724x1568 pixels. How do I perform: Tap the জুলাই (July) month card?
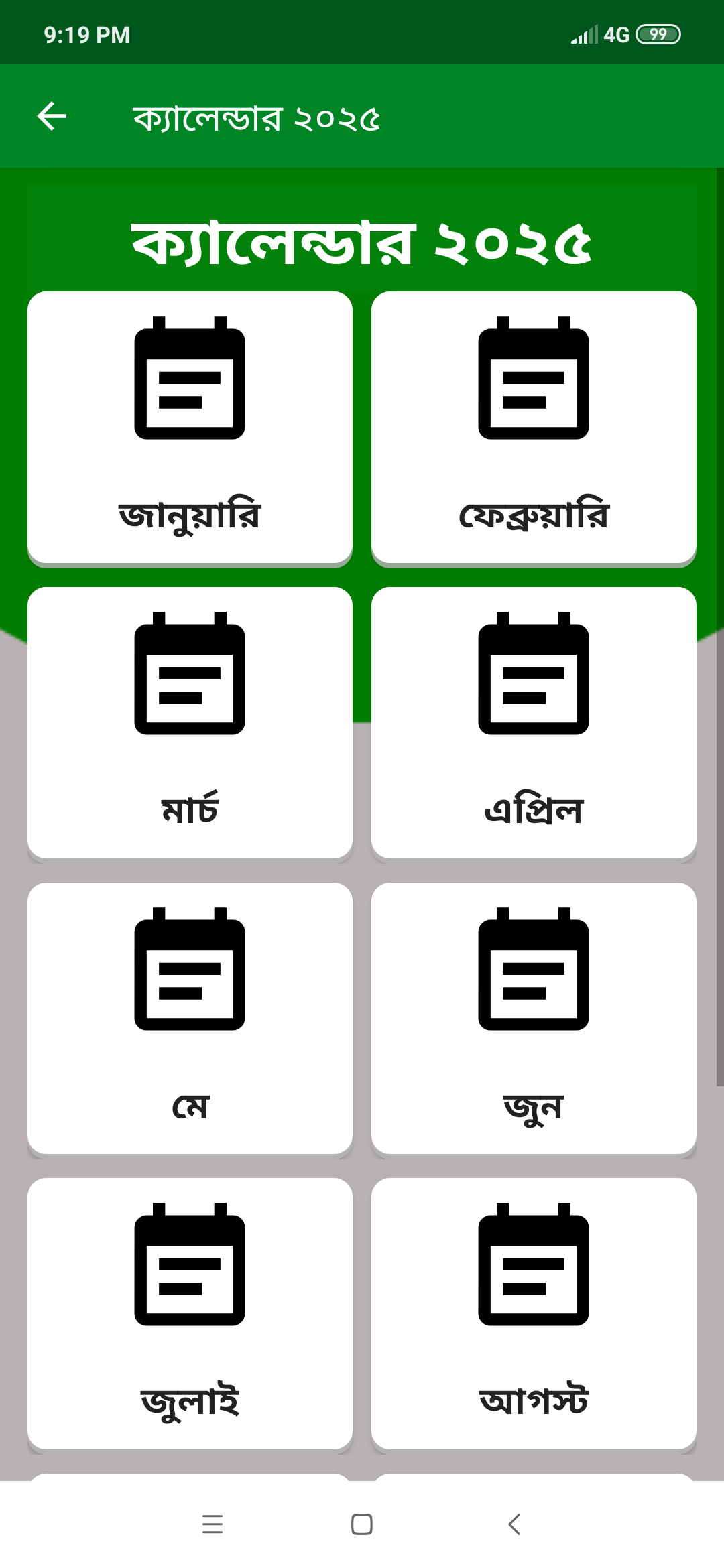tap(190, 1313)
